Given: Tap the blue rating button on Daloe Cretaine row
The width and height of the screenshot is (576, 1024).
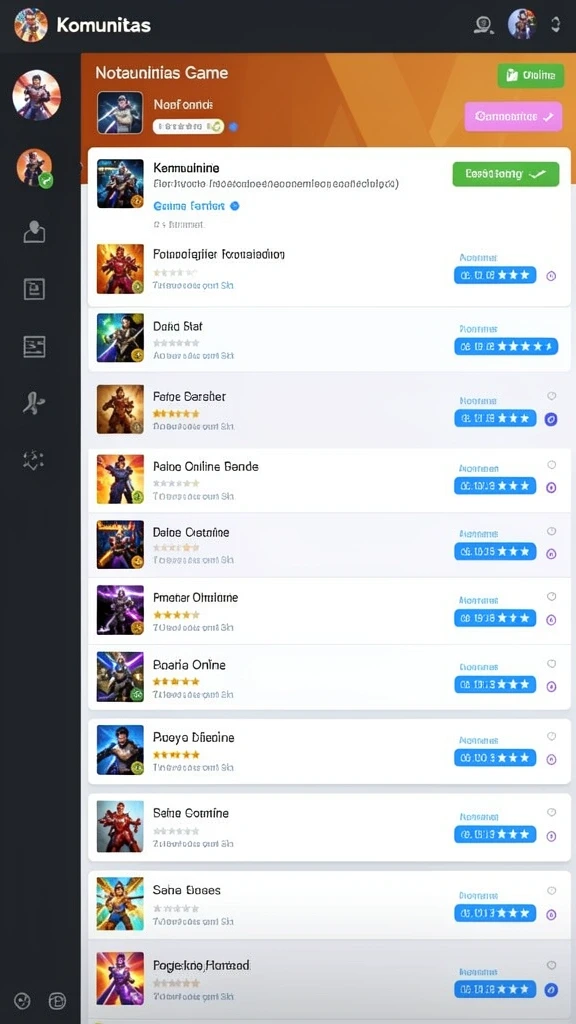Looking at the screenshot, I should [495, 552].
